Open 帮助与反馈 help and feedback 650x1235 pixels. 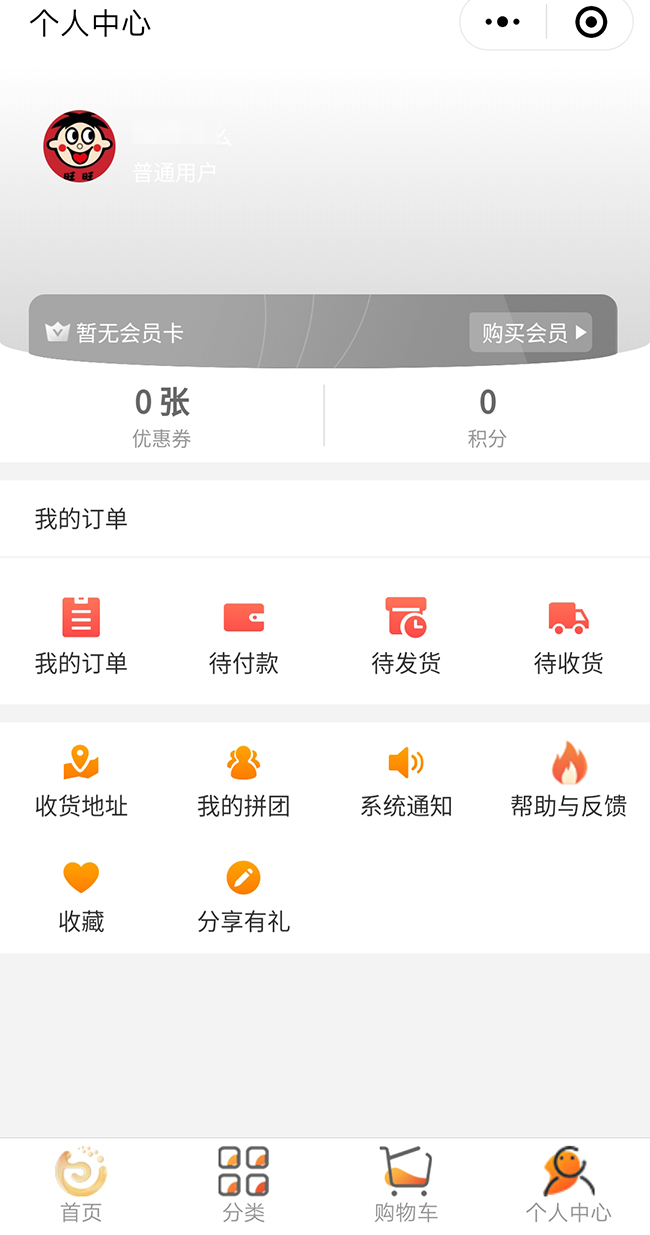coord(568,780)
